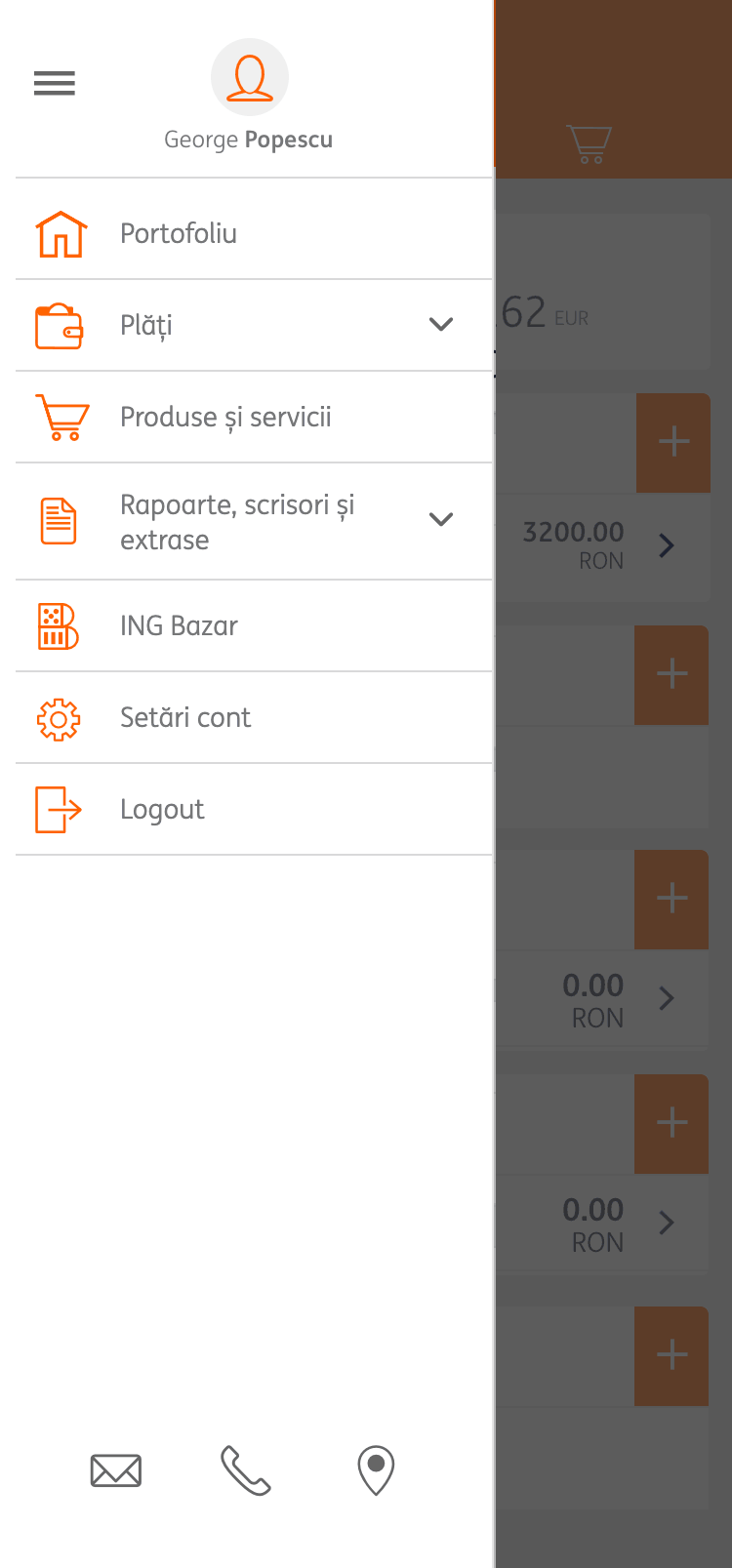Close the drawer with the hamburger icon
The width and height of the screenshot is (732, 1568).
tap(55, 84)
